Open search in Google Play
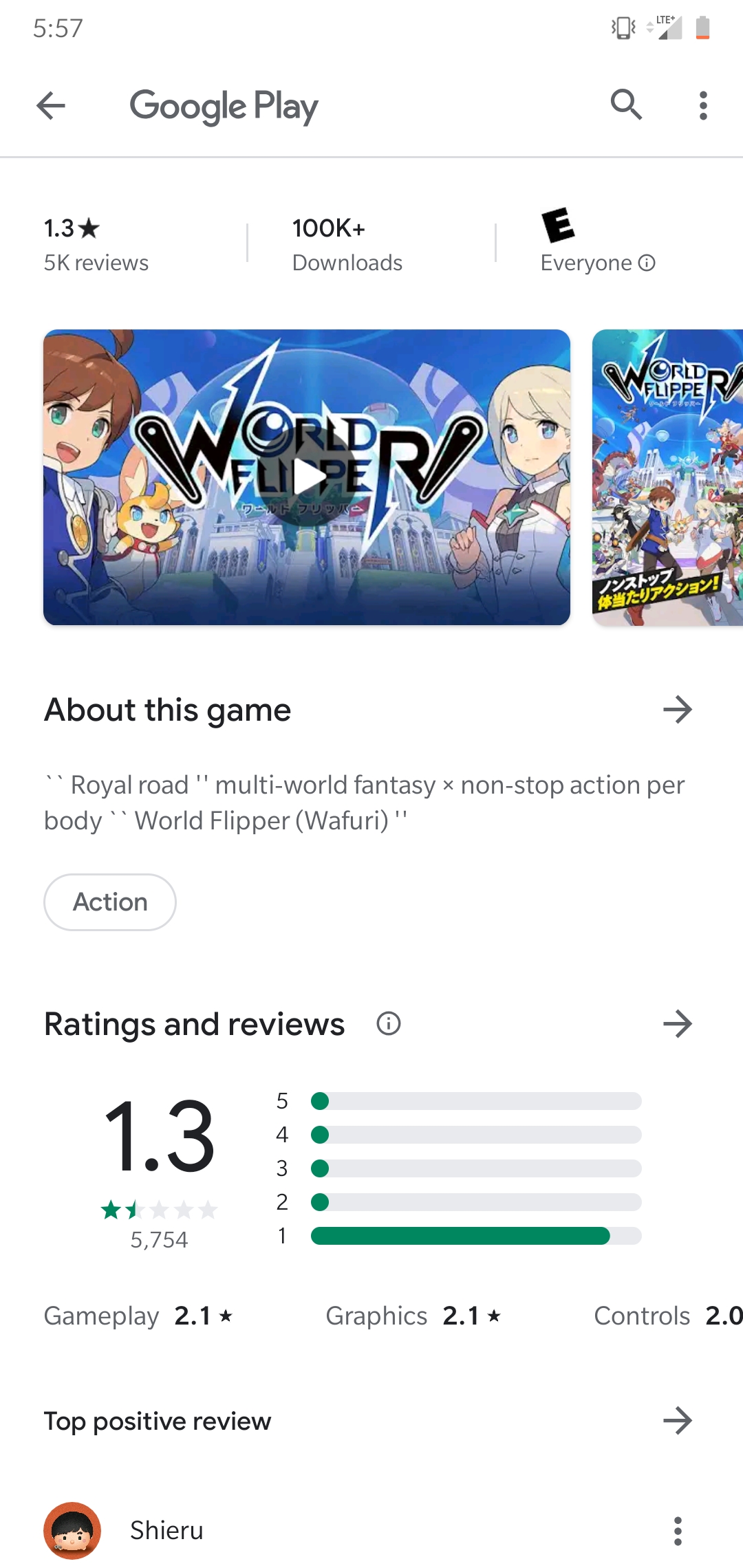The height and width of the screenshot is (1568, 743). [626, 105]
